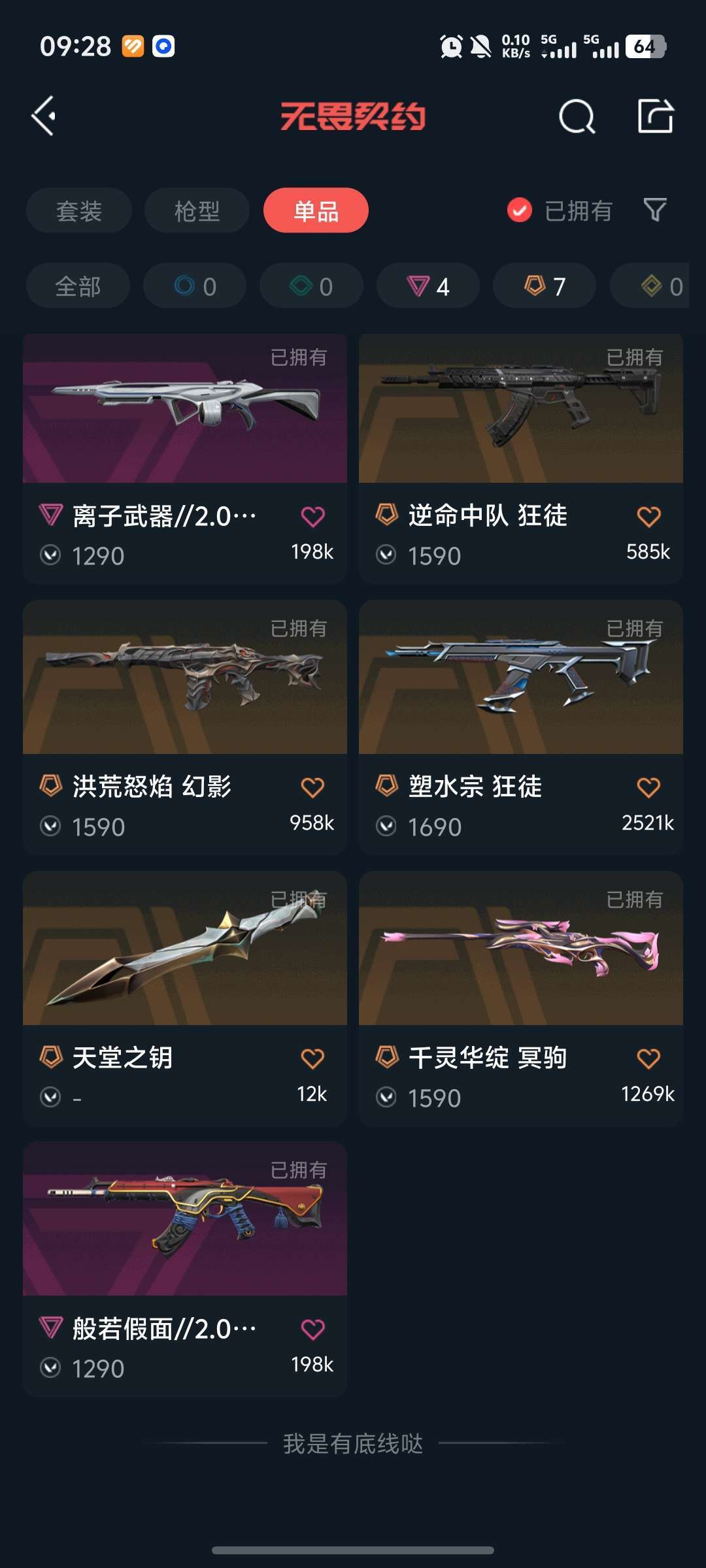Select the 单品 tab
Screen dimensions: 706x1568
316,210
